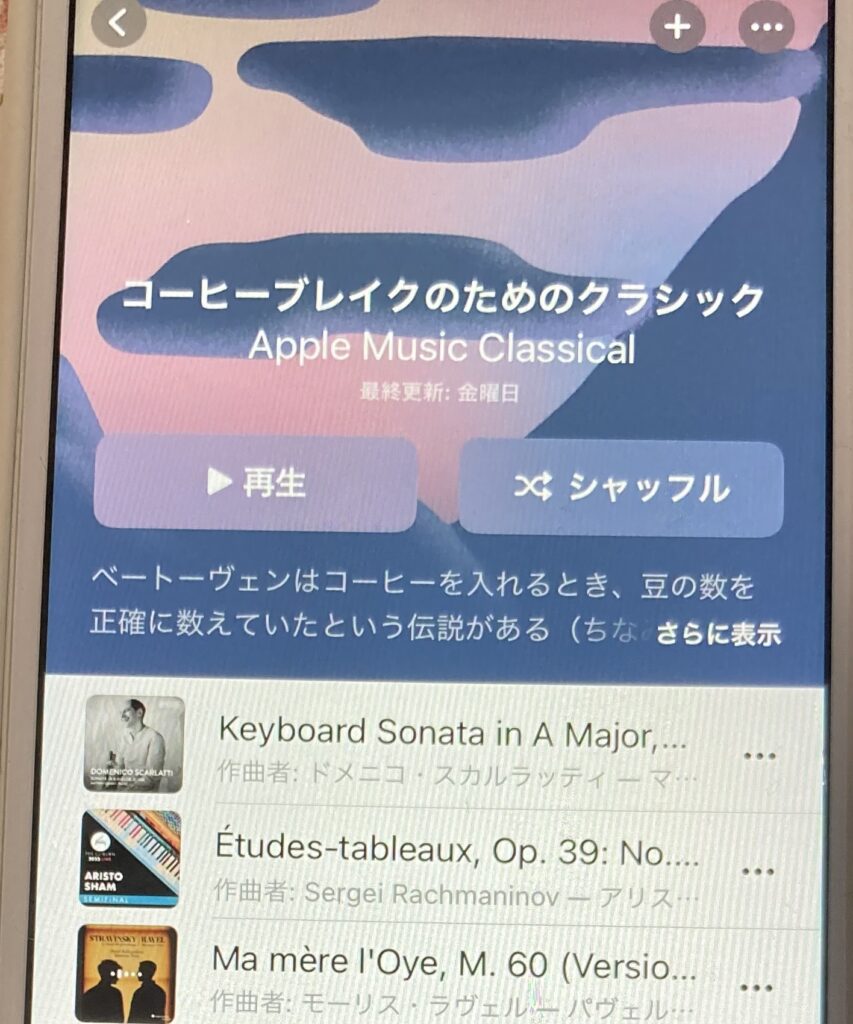Screen dimensions: 853x1024
Task: Go back using the top-left arrow
Action: [x=119, y=22]
